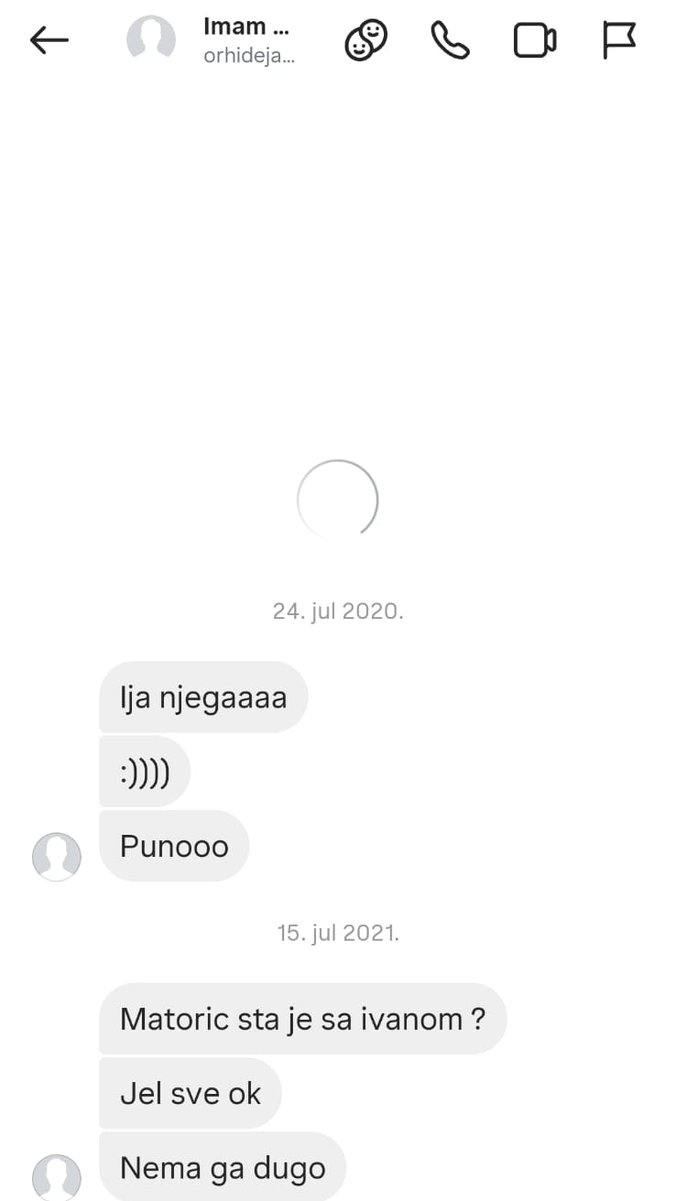Open the avatar stickers icon
Screen dimensions: 676x1201
(366, 41)
